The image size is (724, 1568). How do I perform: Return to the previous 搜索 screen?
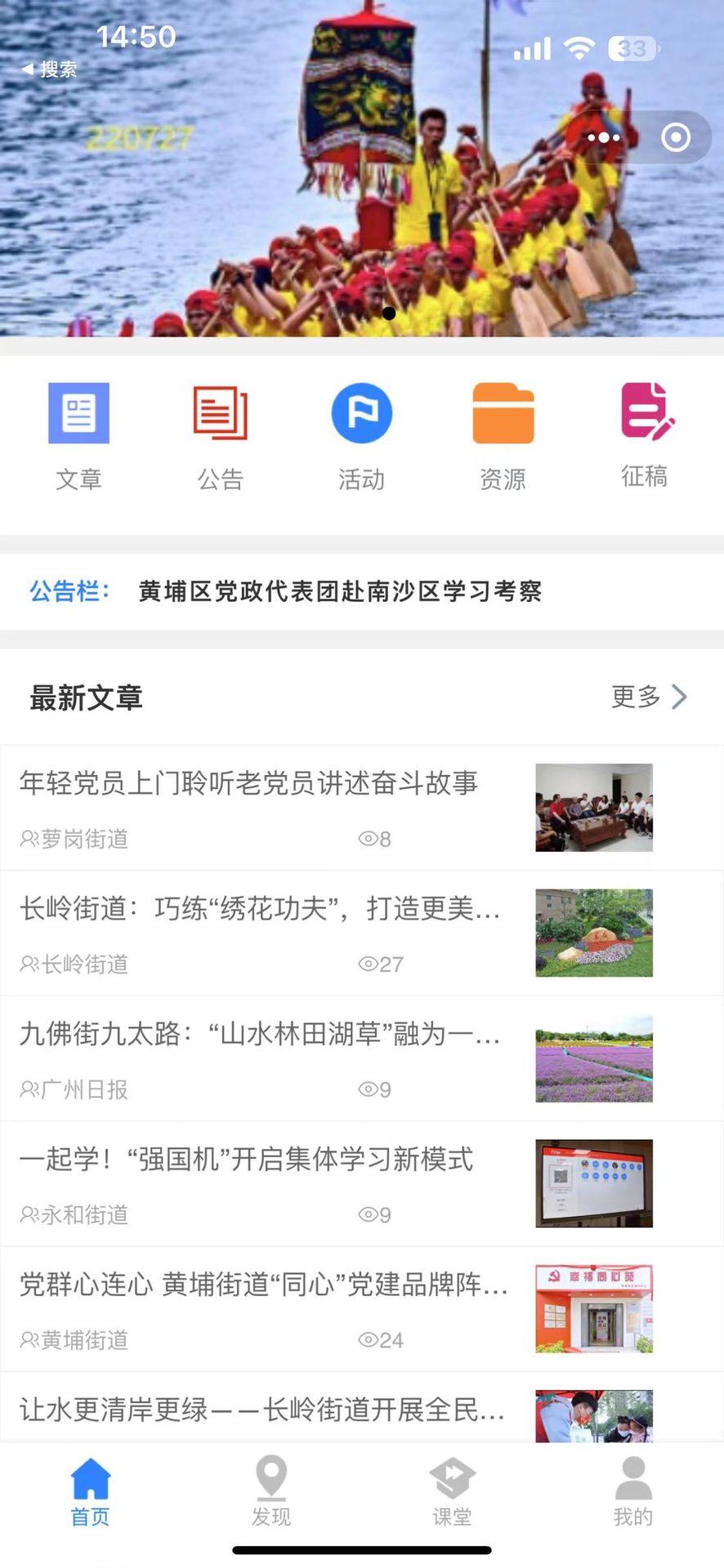click(49, 69)
